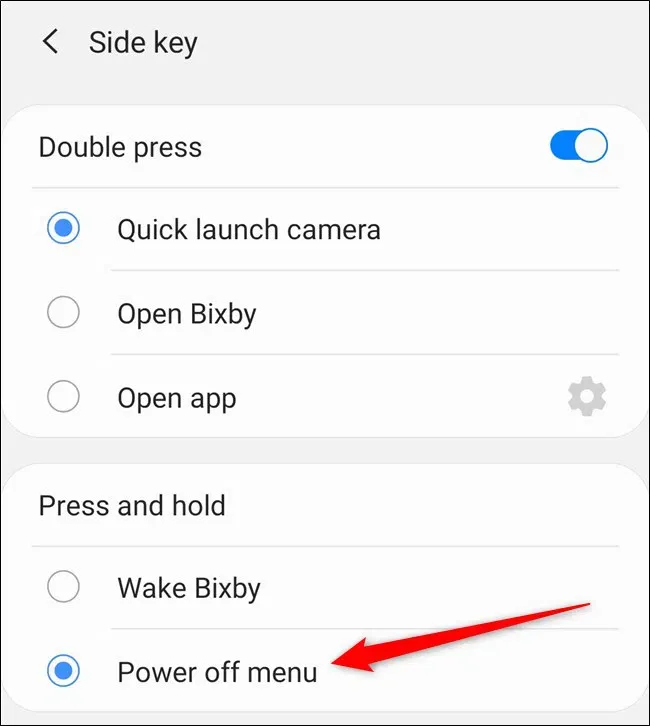Select Quick launch camera option
650x726 pixels.
pos(63,229)
